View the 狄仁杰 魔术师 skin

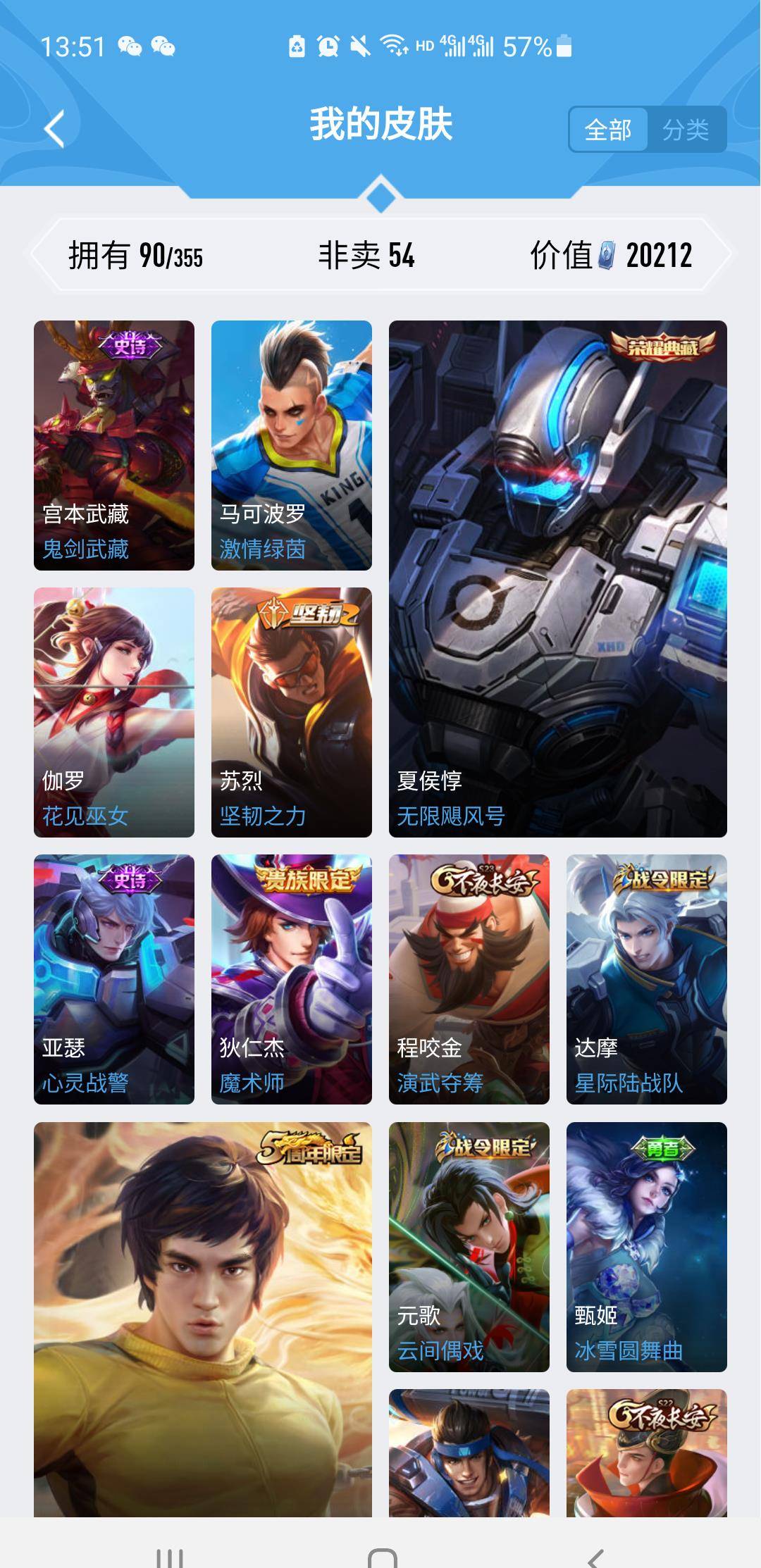292,979
